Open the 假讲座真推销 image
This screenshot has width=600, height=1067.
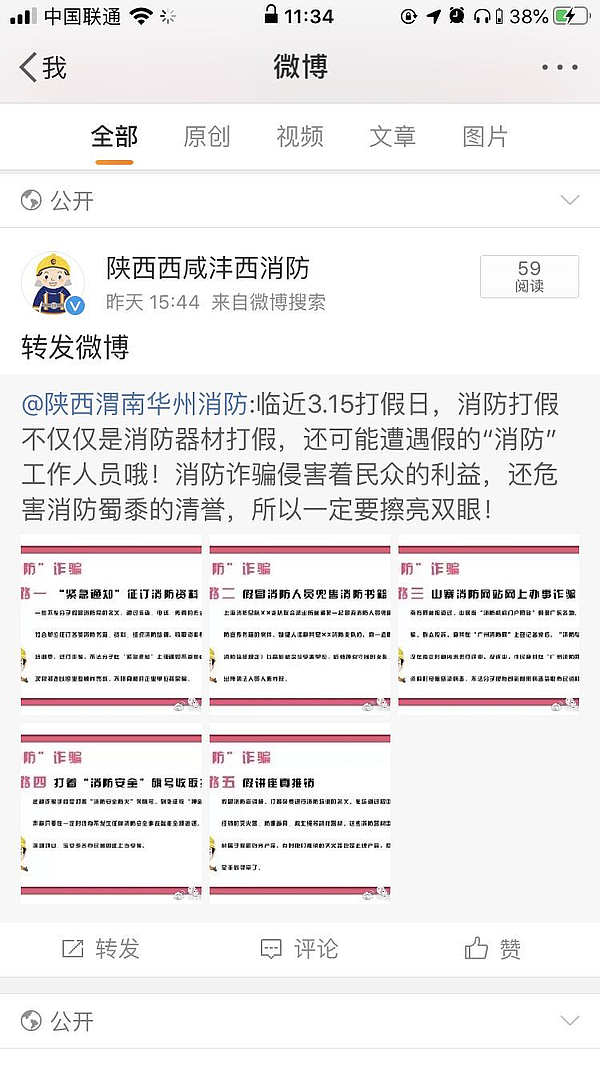299,813
